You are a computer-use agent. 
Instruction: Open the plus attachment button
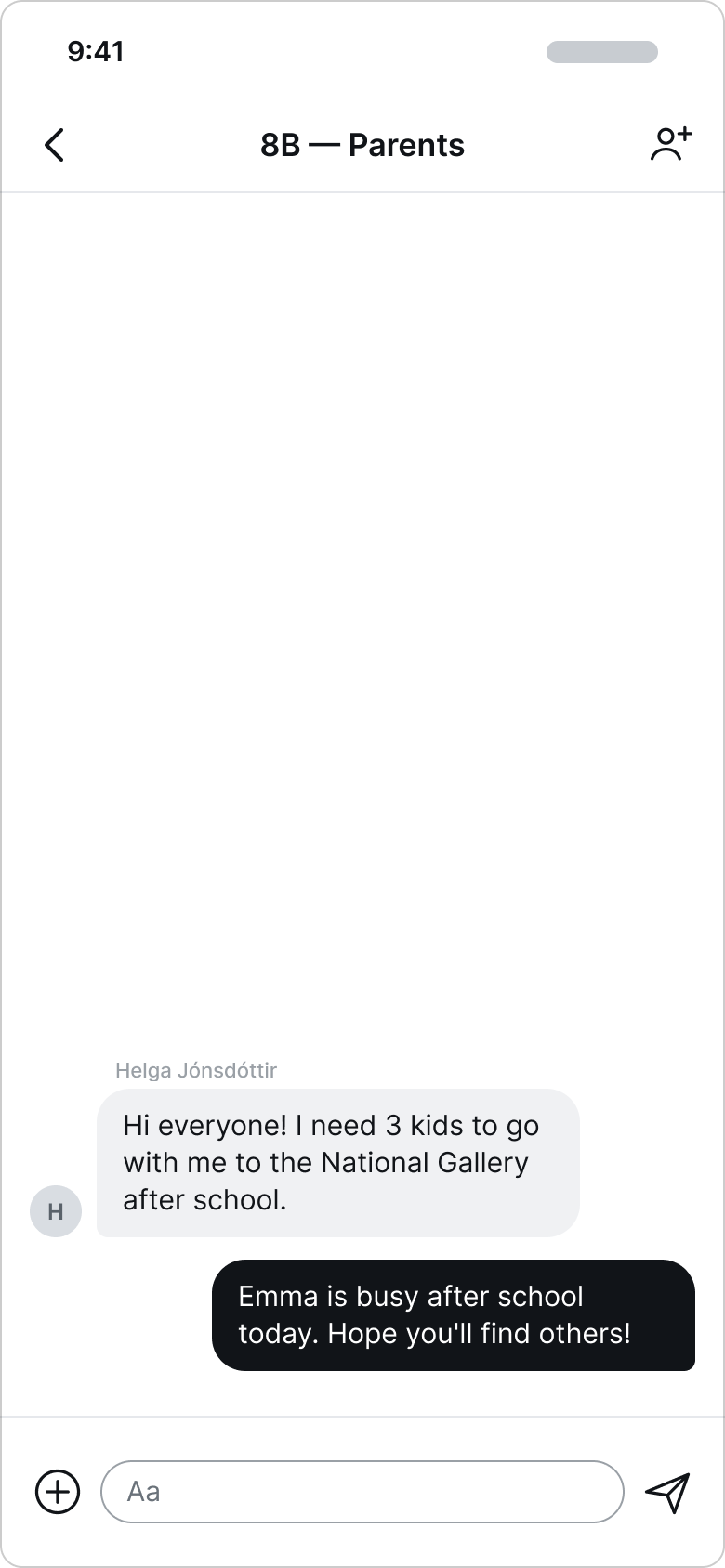pos(58,1492)
